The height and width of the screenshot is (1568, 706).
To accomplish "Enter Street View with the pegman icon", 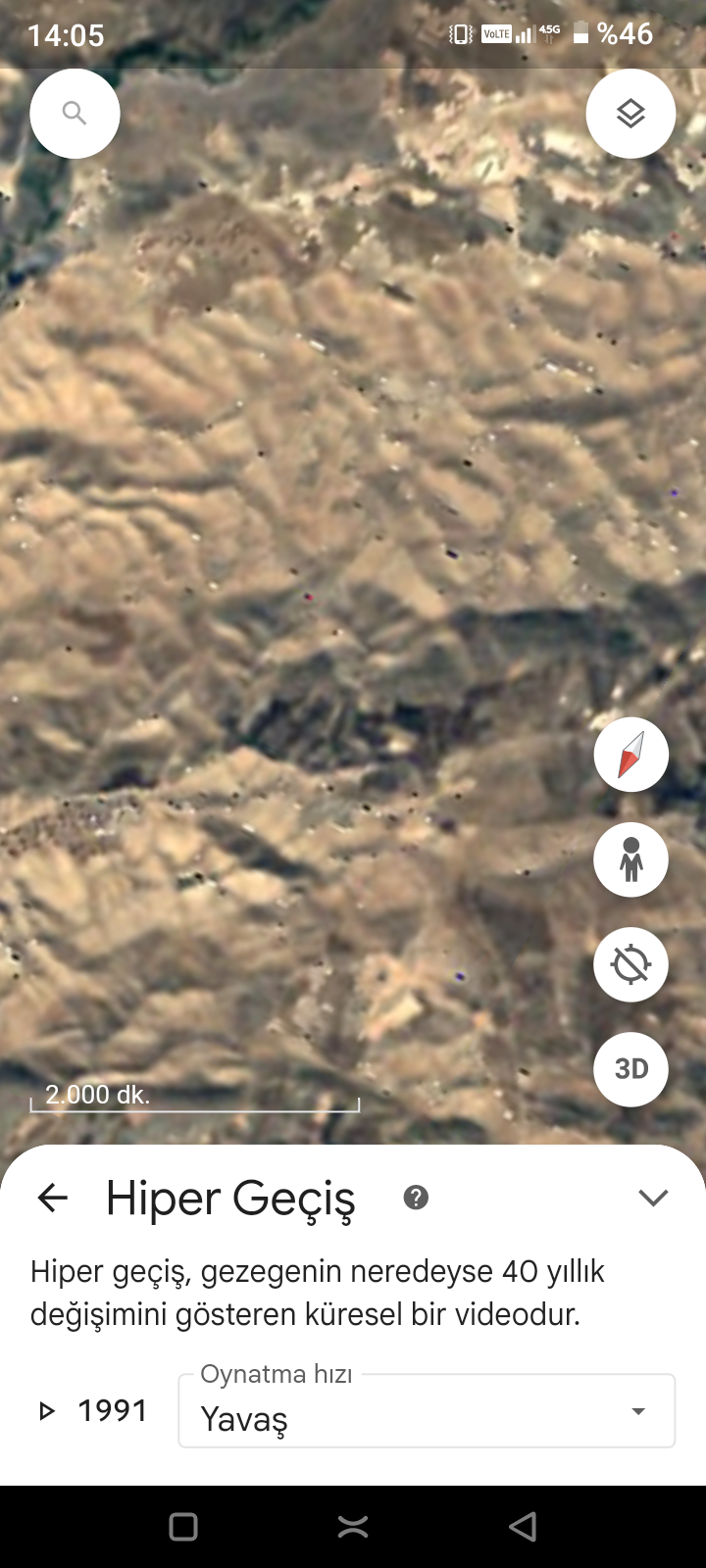I will click(x=630, y=859).
